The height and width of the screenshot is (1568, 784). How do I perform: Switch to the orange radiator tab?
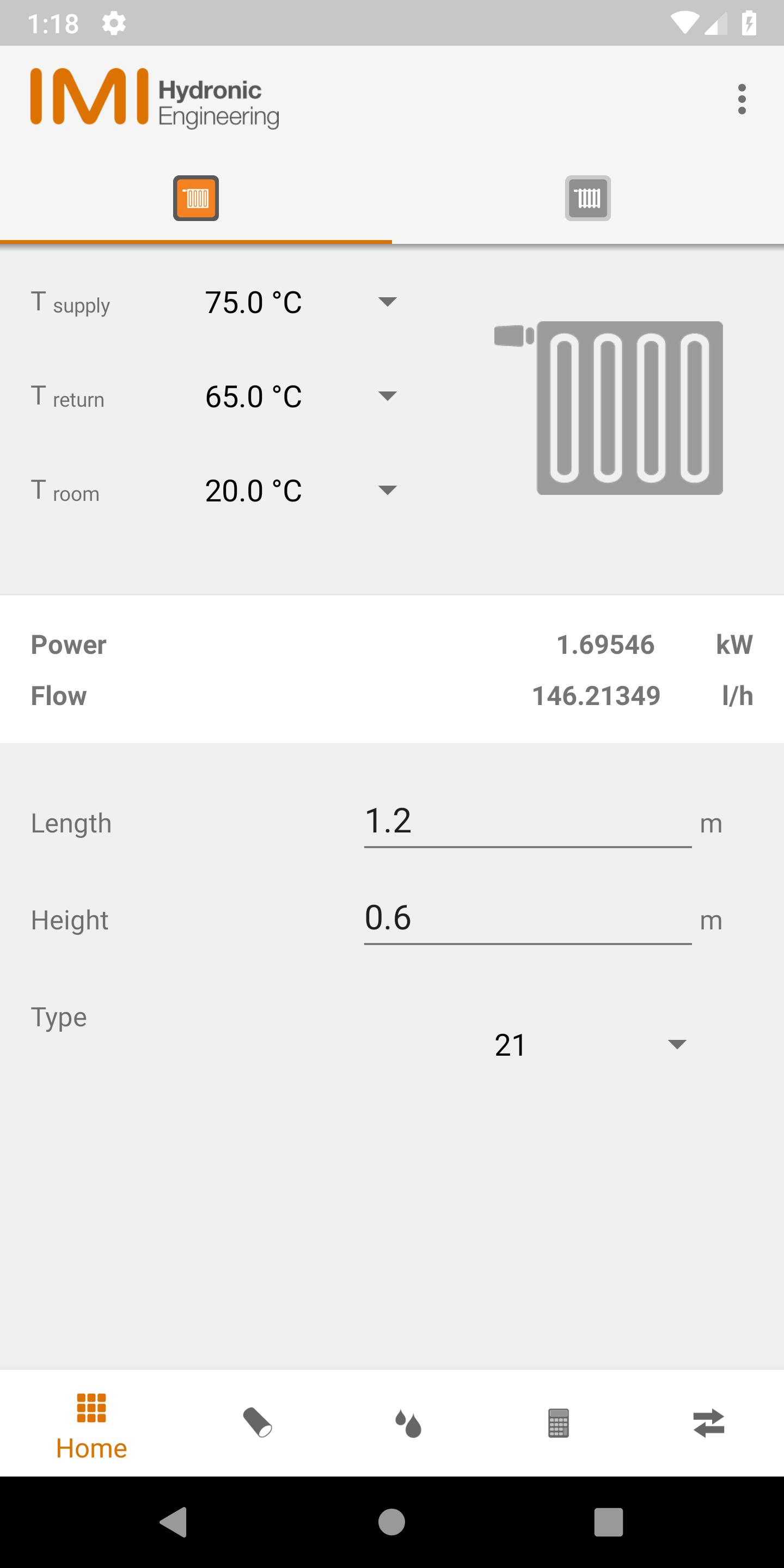pos(196,198)
